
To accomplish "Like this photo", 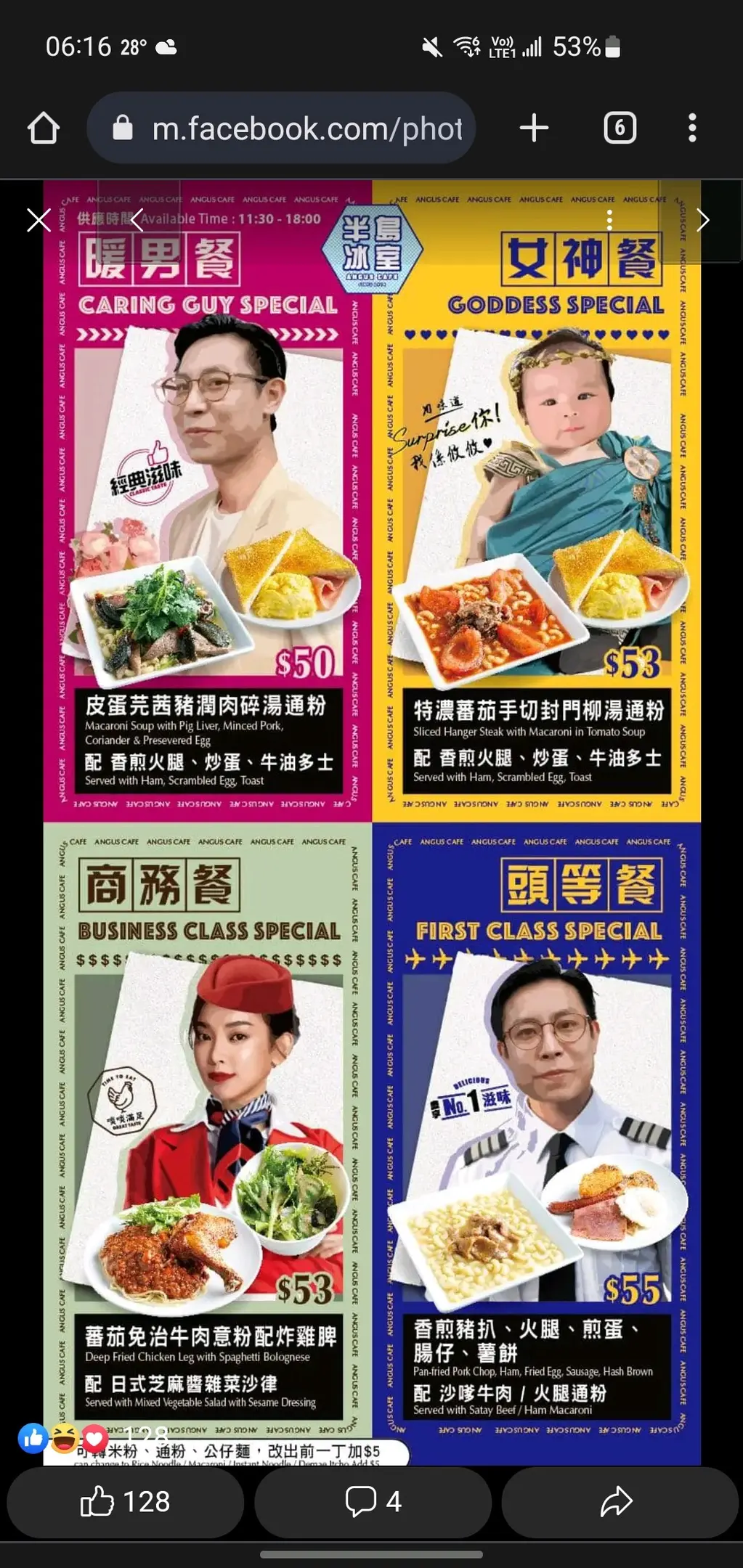I will pyautogui.click(x=125, y=1502).
